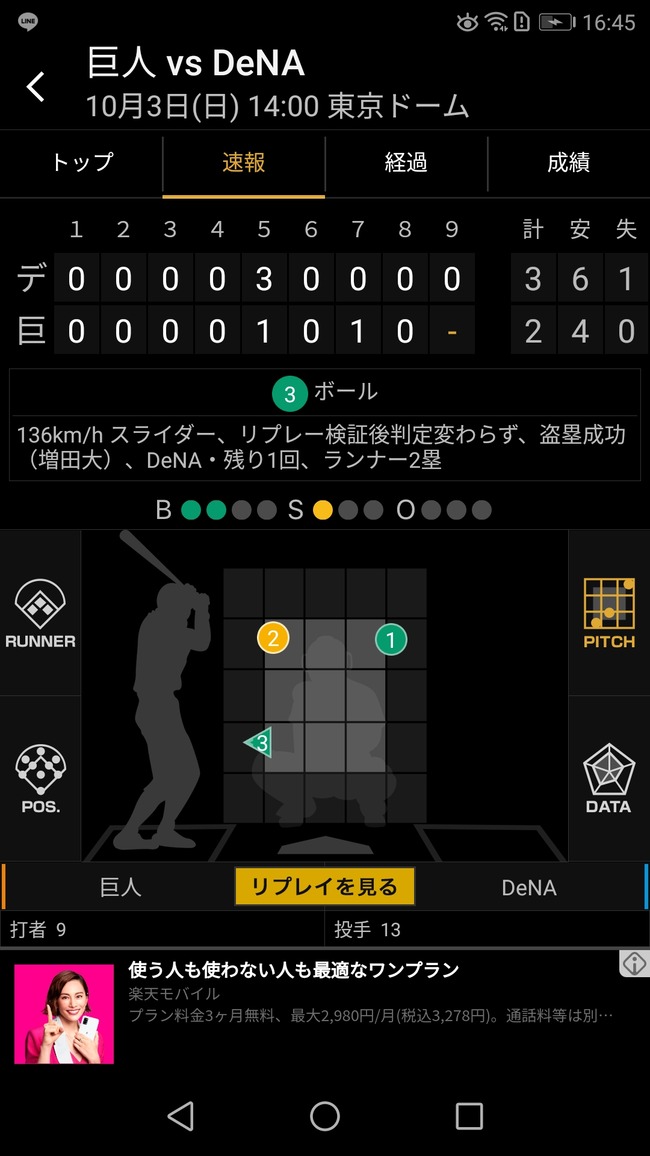The height and width of the screenshot is (1156, 650).
Task: Select the DeNA team tab
Action: [529, 887]
